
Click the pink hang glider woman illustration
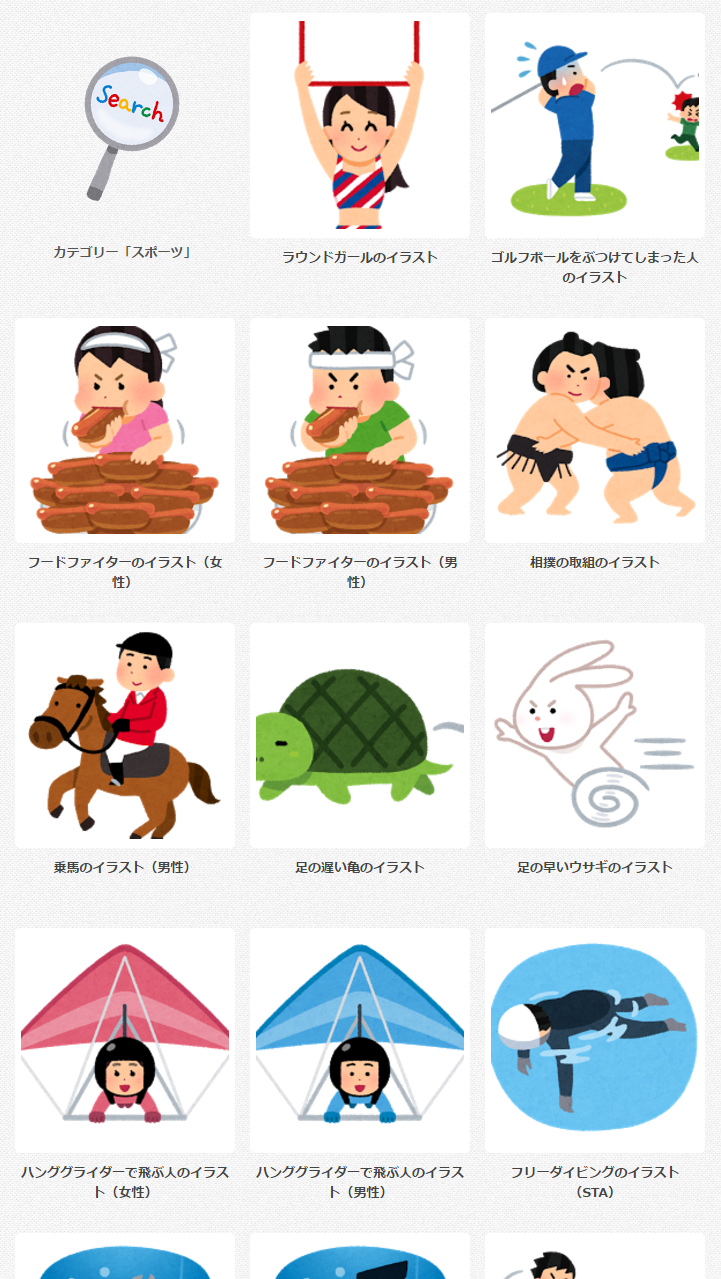tap(125, 1040)
